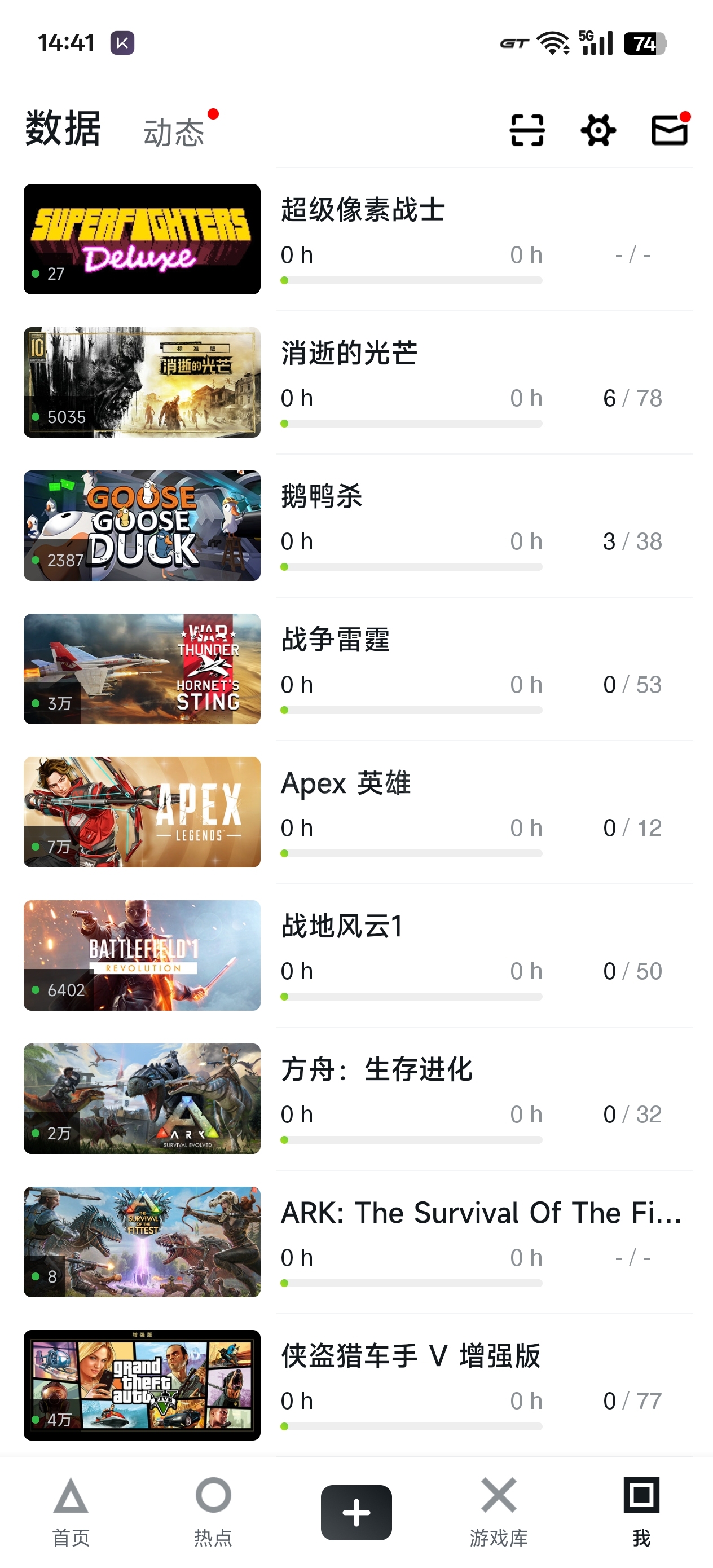Open 侠盗猎车手 V 增强版 entry

[x=411, y=1356]
